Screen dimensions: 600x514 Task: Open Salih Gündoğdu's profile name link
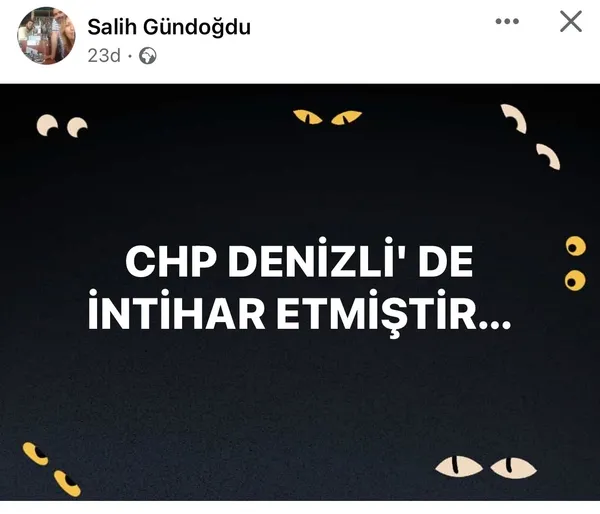[168, 26]
